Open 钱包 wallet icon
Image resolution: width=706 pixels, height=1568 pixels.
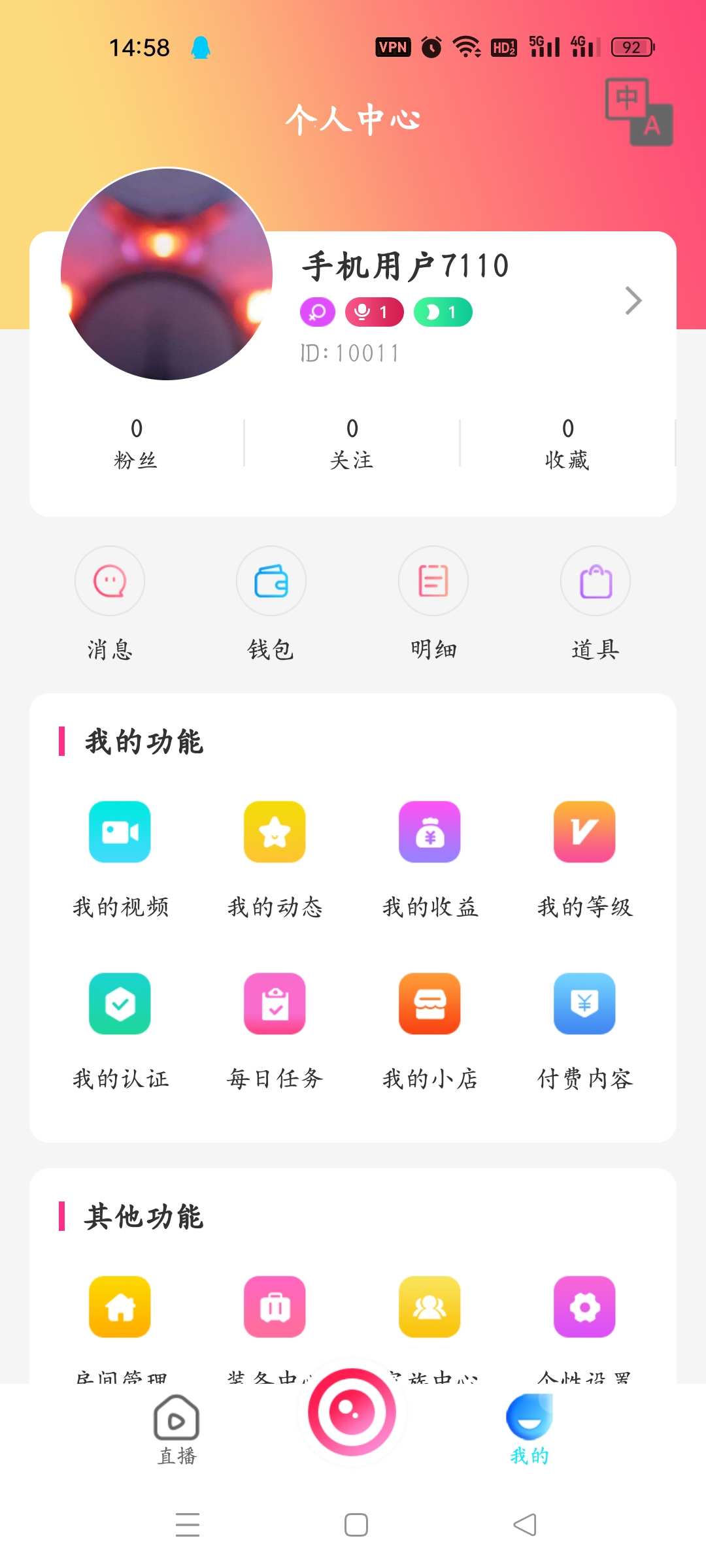click(271, 581)
